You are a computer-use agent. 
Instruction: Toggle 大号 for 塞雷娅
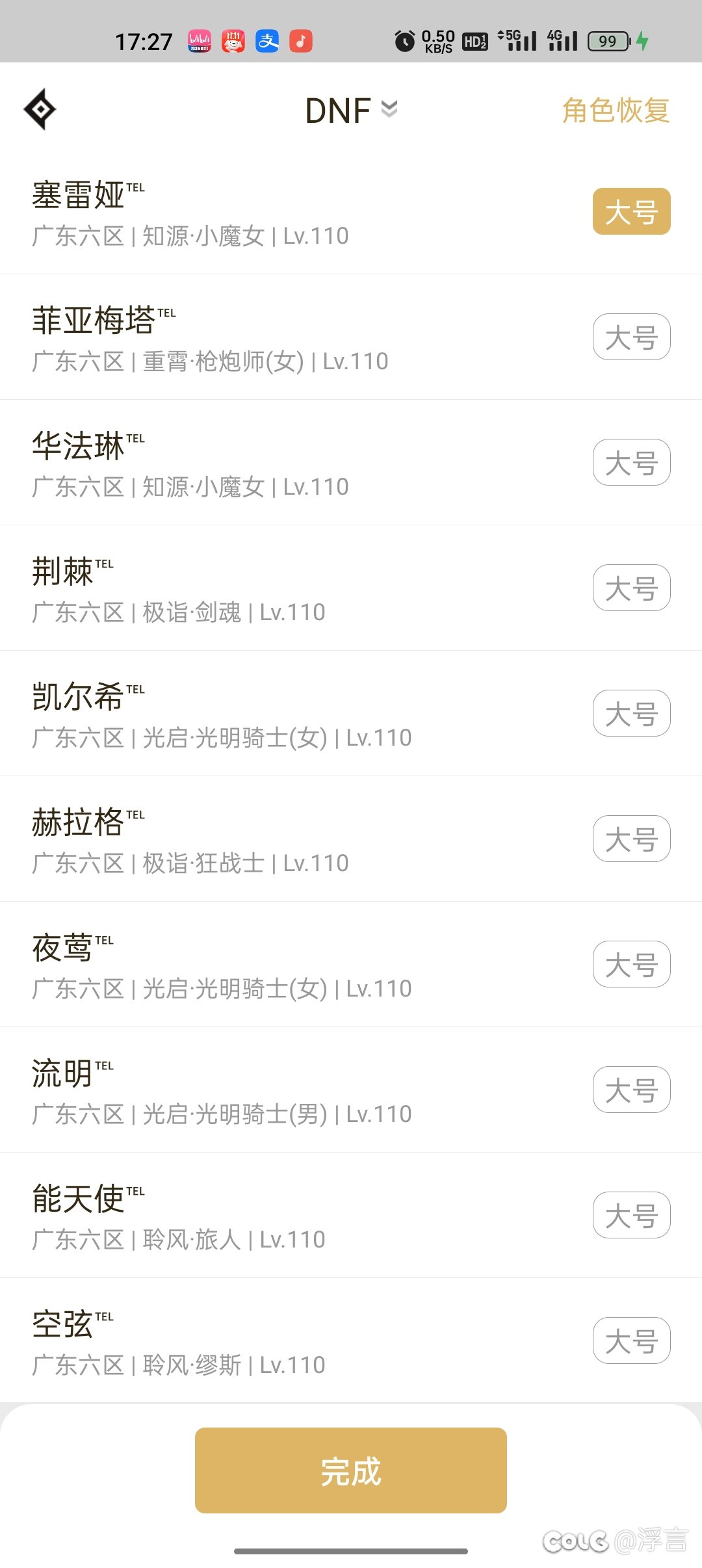tap(631, 211)
